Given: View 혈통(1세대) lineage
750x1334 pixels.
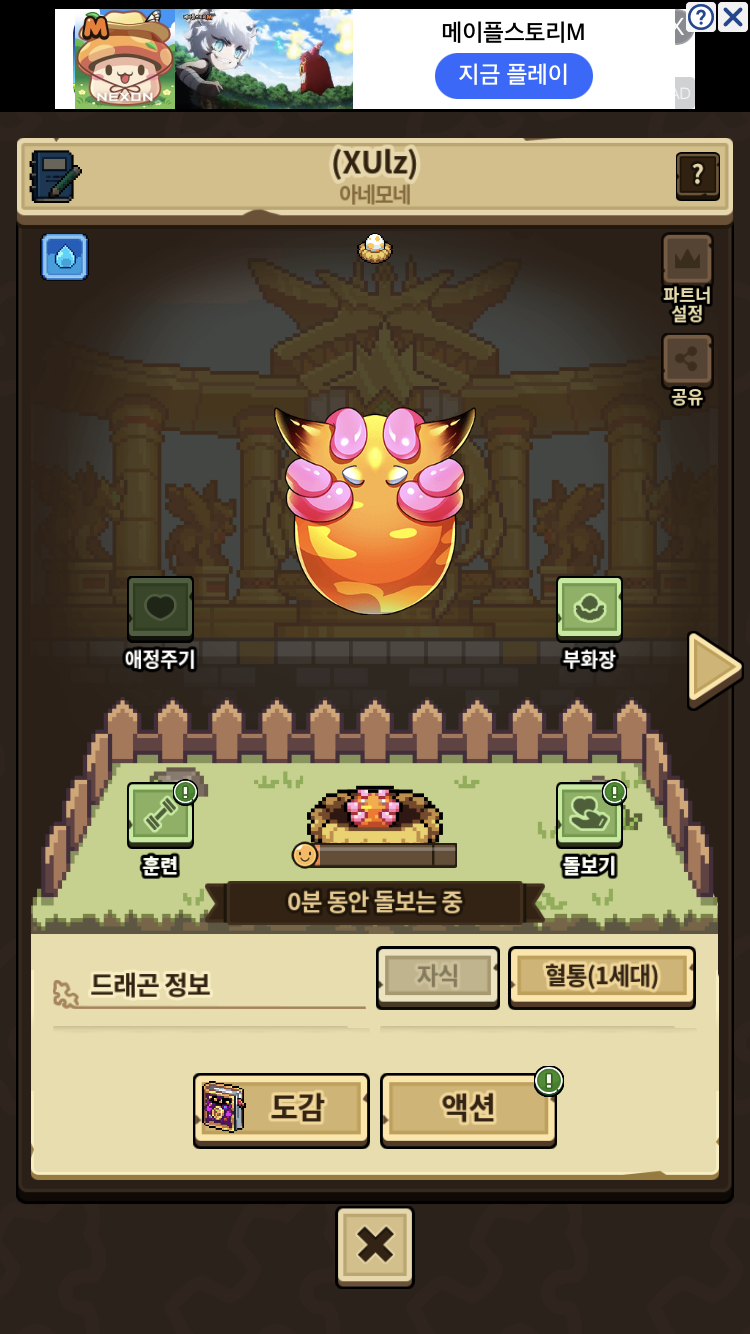Looking at the screenshot, I should [x=602, y=977].
